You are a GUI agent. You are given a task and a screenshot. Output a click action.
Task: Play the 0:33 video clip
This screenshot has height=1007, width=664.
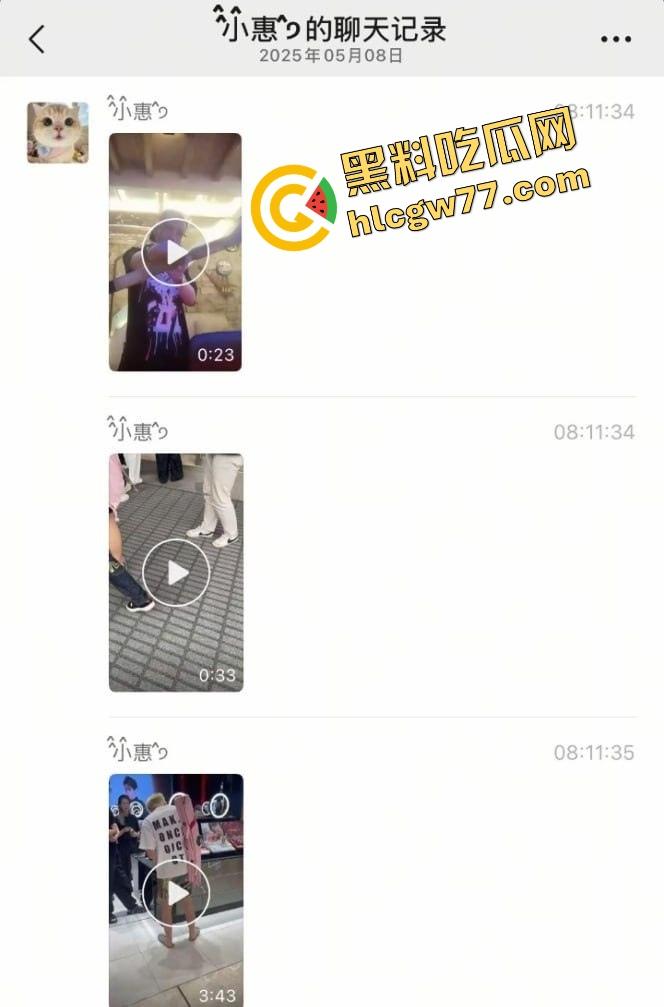176,572
